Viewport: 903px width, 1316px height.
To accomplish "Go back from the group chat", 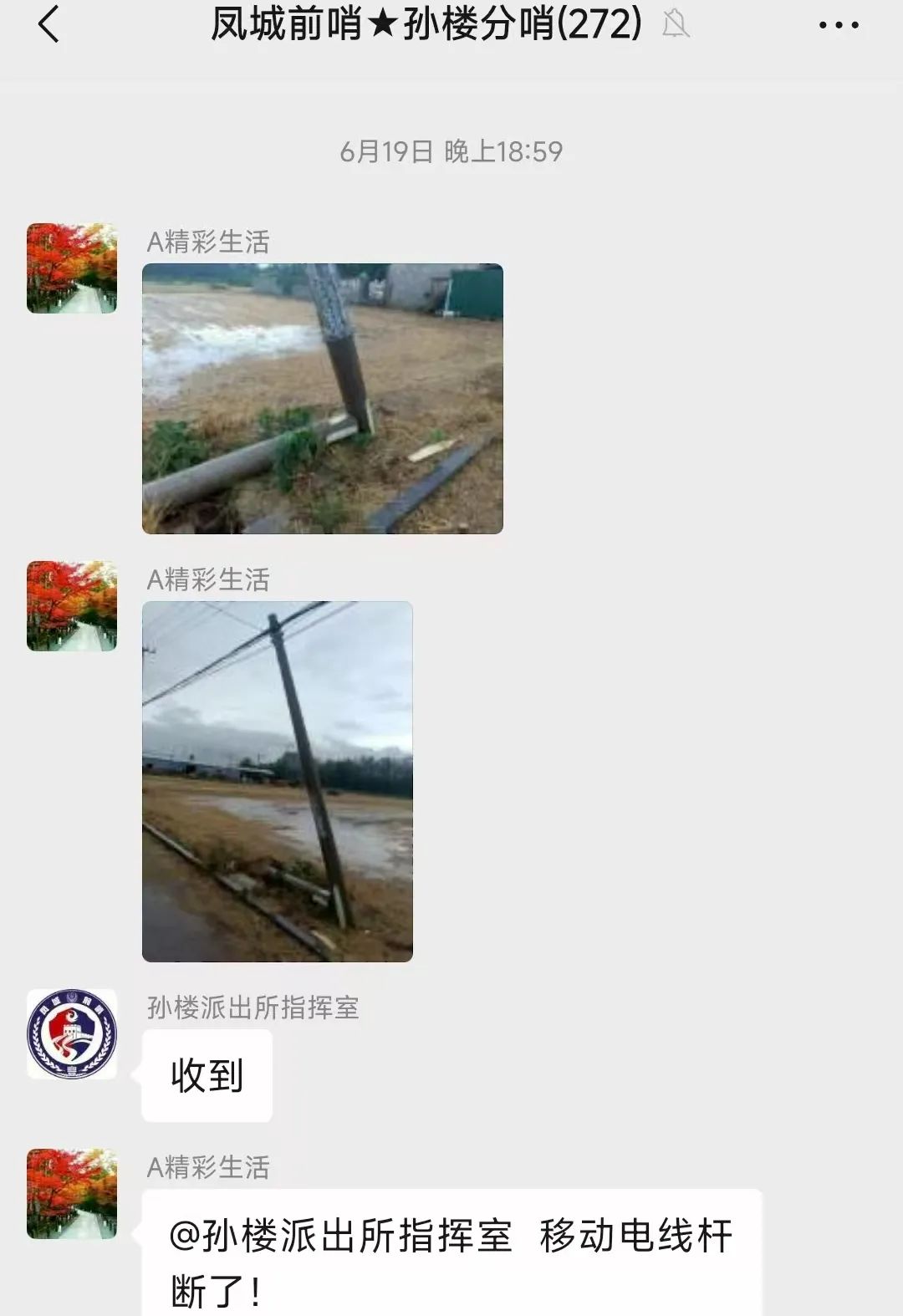I will (x=48, y=25).
